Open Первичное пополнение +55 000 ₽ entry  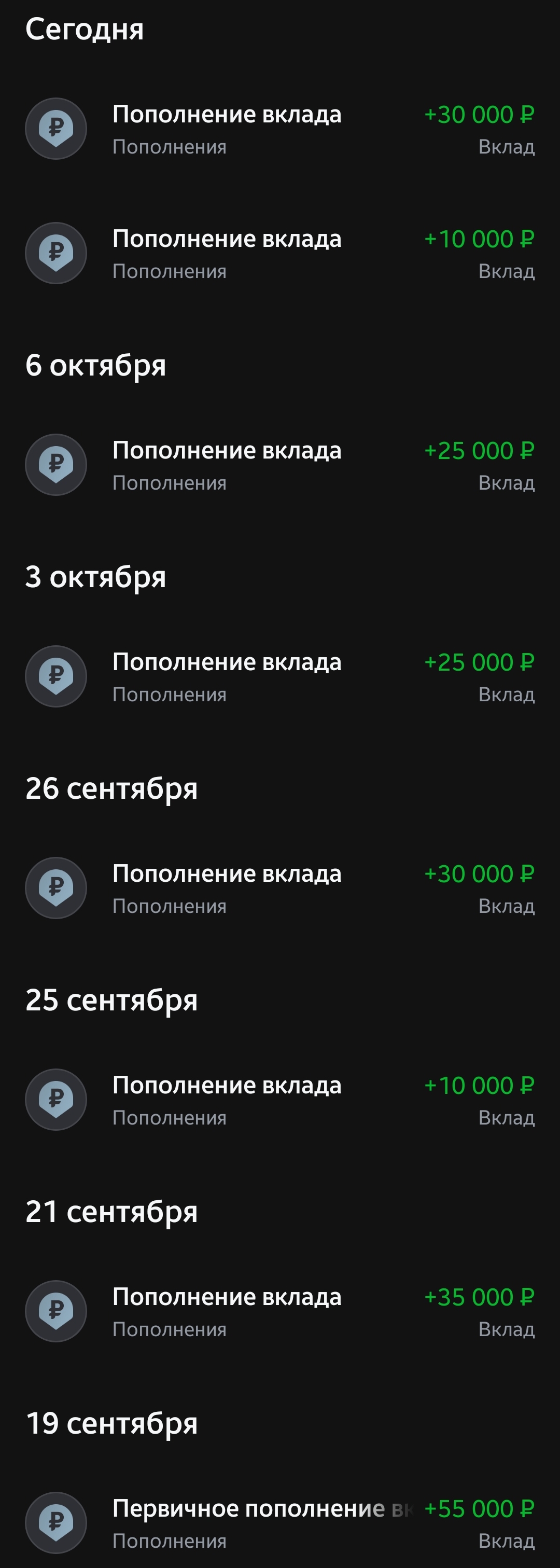(280, 1523)
